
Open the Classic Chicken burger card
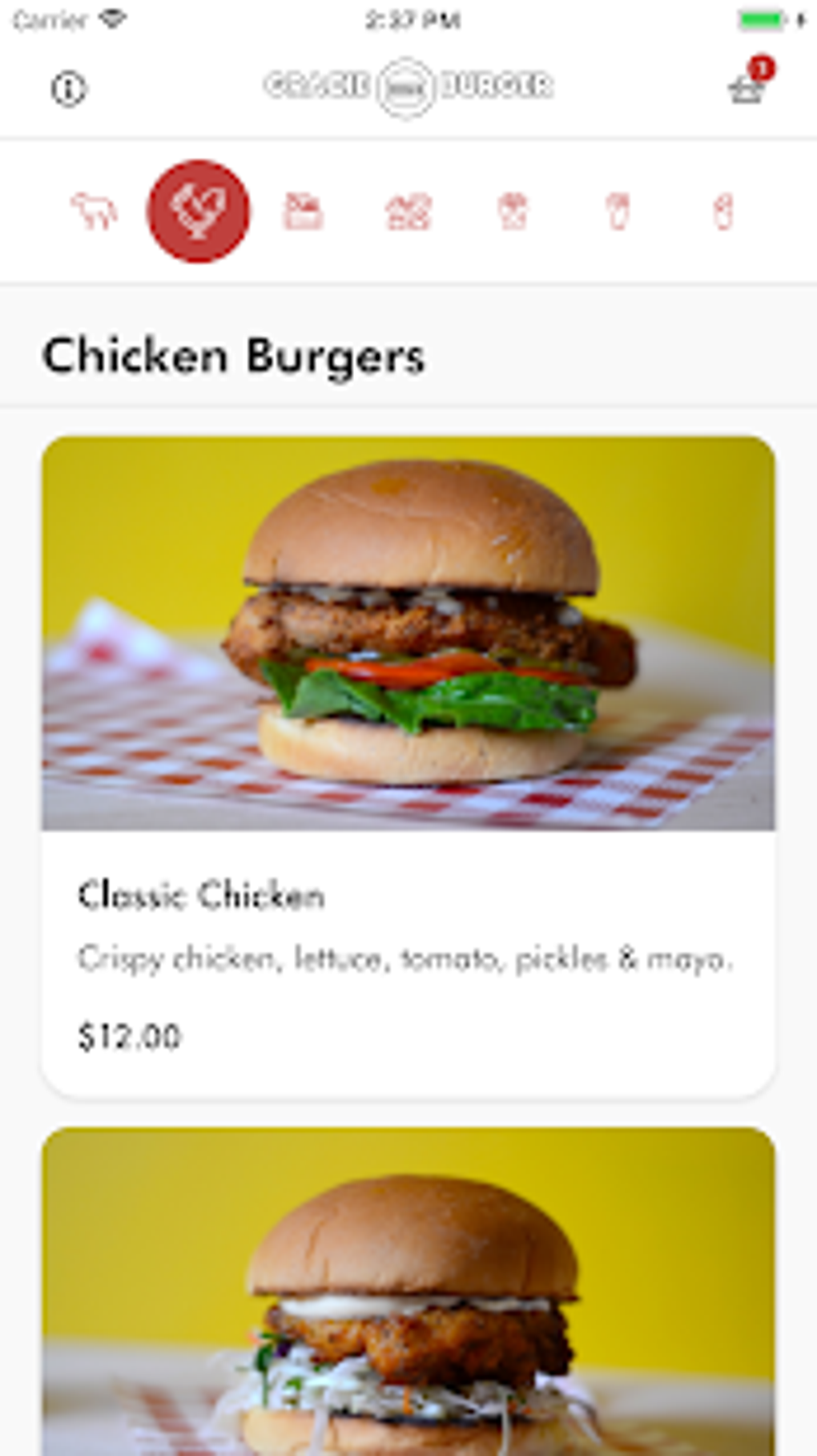pos(408,765)
